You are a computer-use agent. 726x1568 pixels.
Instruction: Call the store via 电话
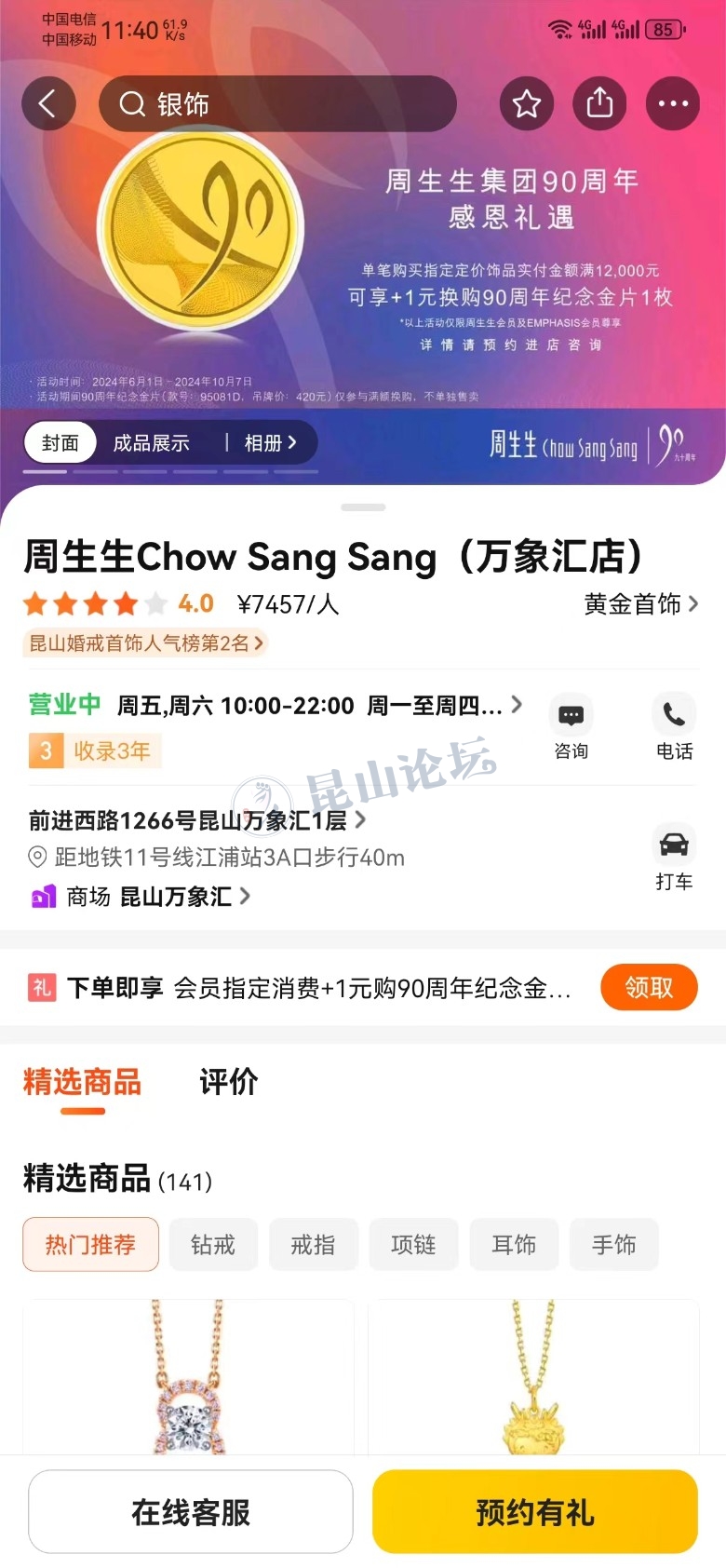point(674,727)
